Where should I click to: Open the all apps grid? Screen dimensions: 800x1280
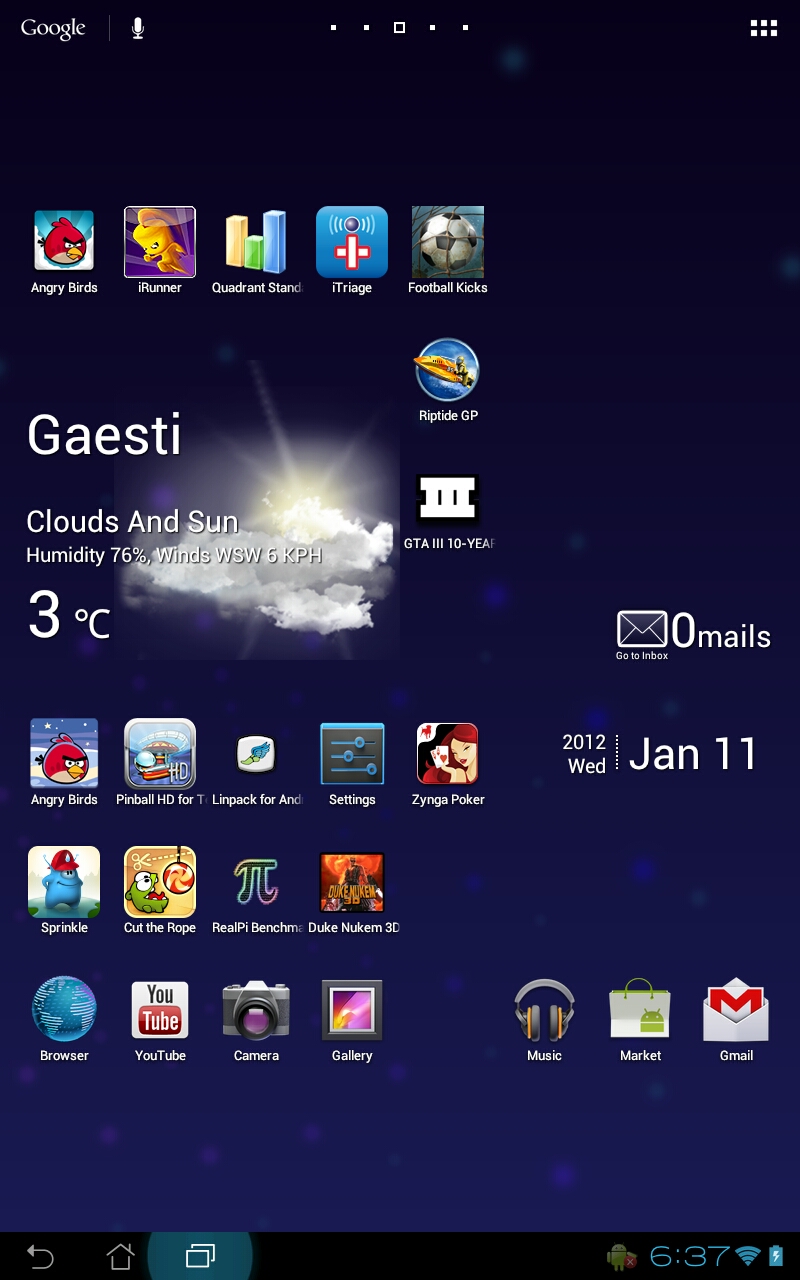764,28
